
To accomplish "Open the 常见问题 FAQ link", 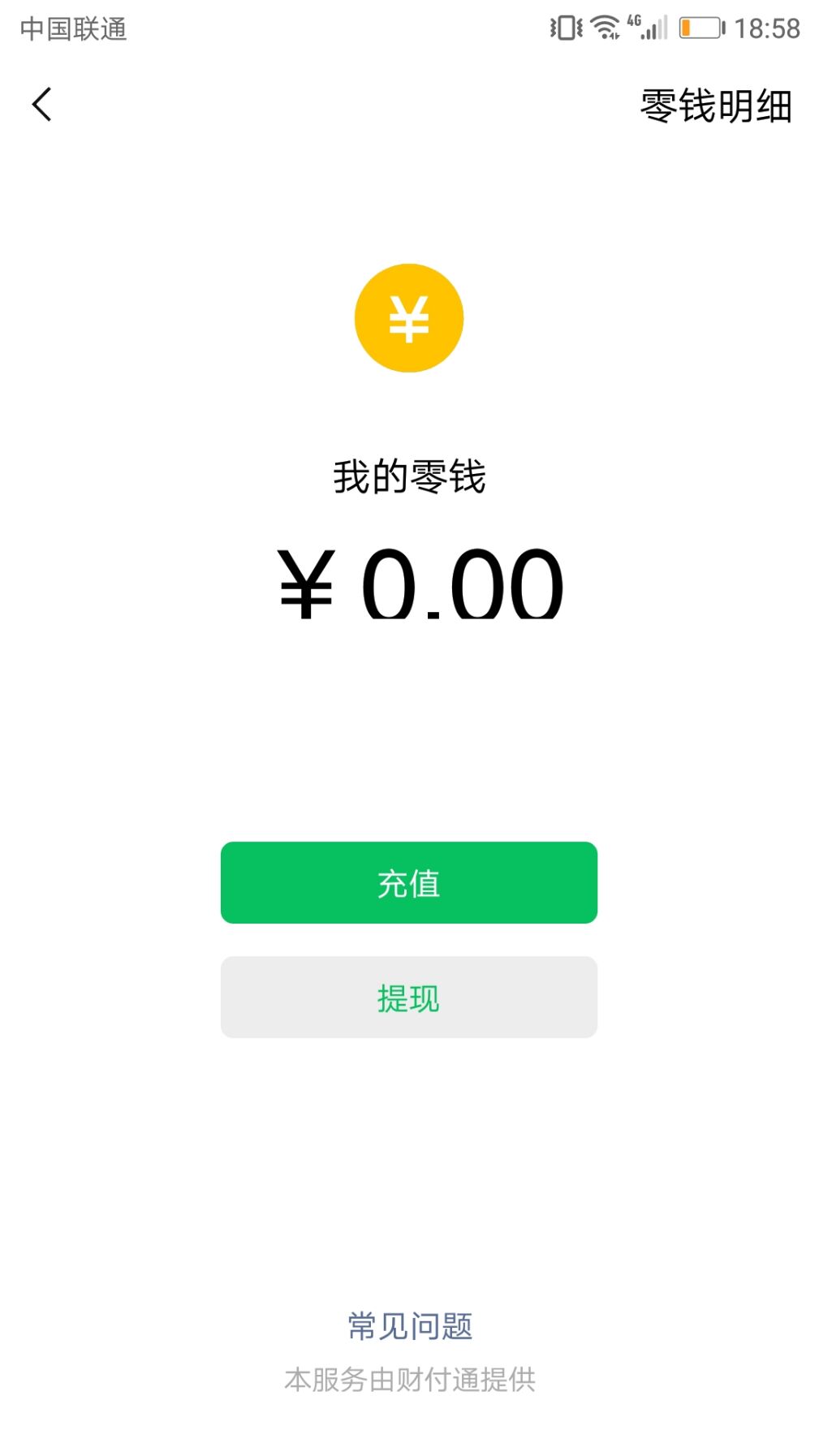I will click(409, 1325).
